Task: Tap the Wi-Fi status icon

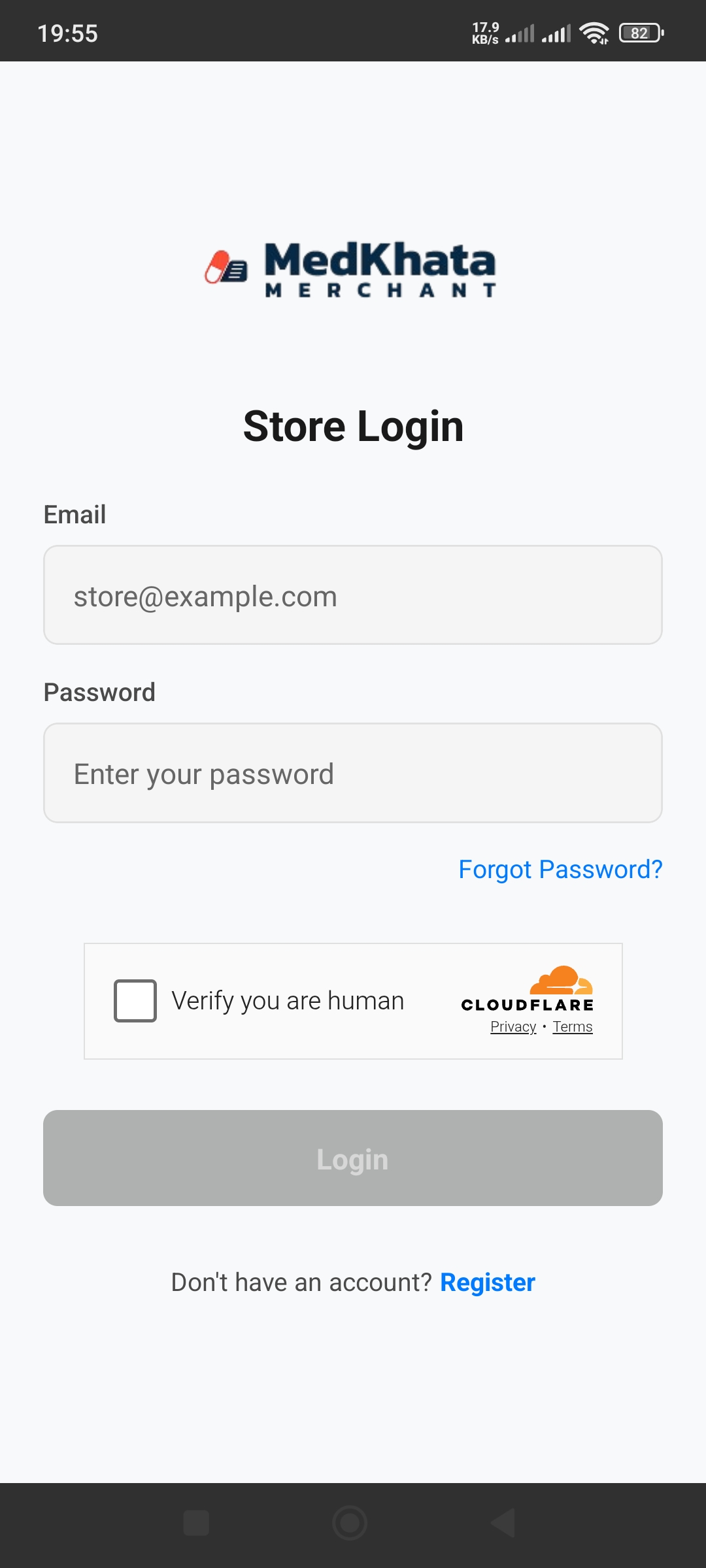Action: pyautogui.click(x=594, y=32)
